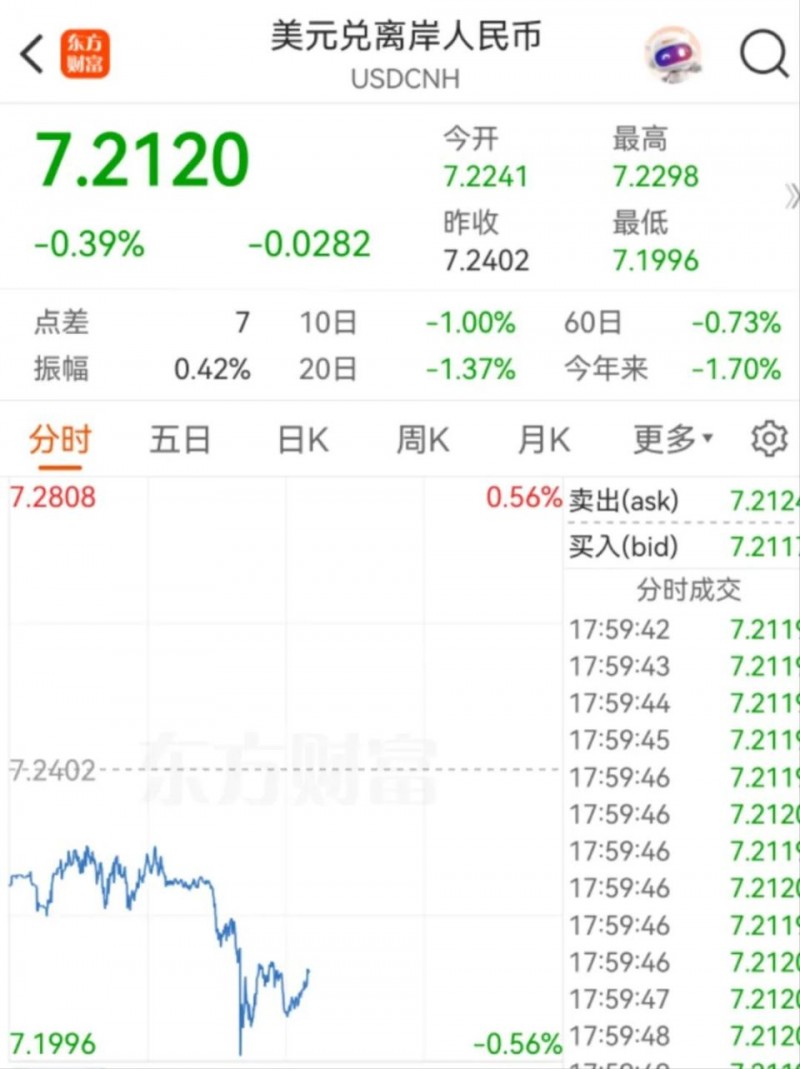Select the 日K tab
The image size is (800, 1069).
point(300,438)
